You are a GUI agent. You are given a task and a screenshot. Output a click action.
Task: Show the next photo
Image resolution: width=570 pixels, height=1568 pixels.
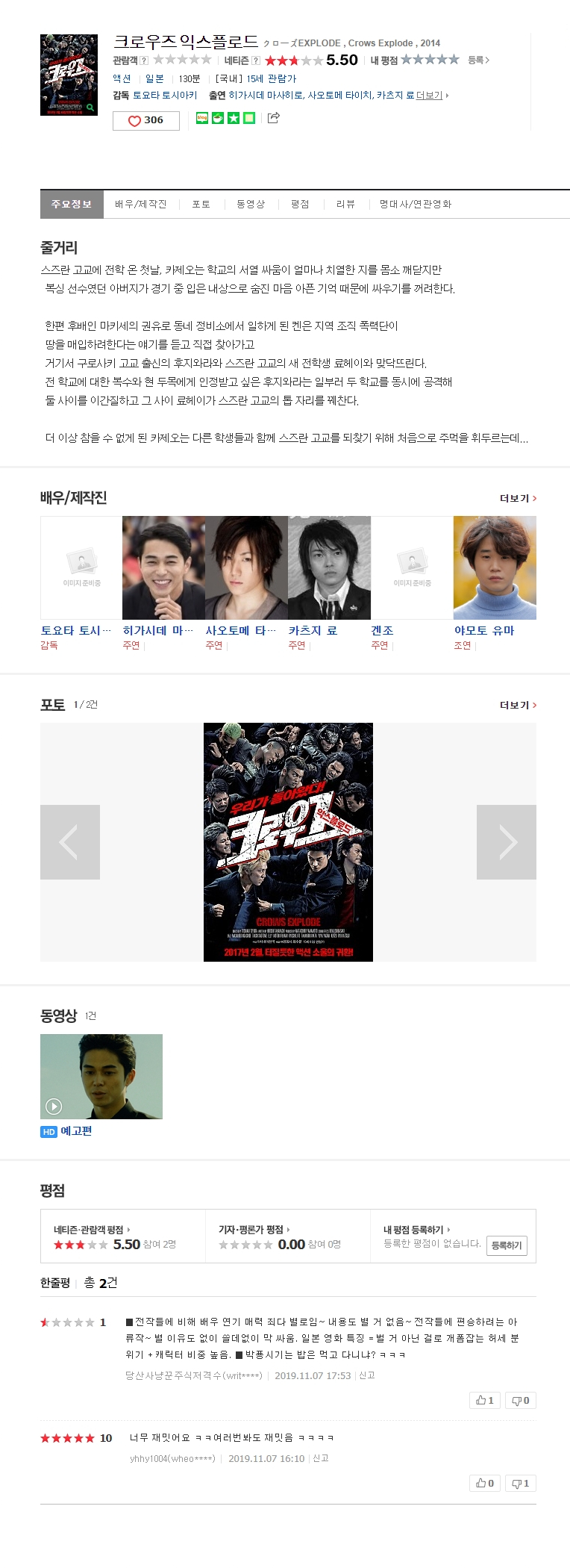pyautogui.click(x=507, y=842)
